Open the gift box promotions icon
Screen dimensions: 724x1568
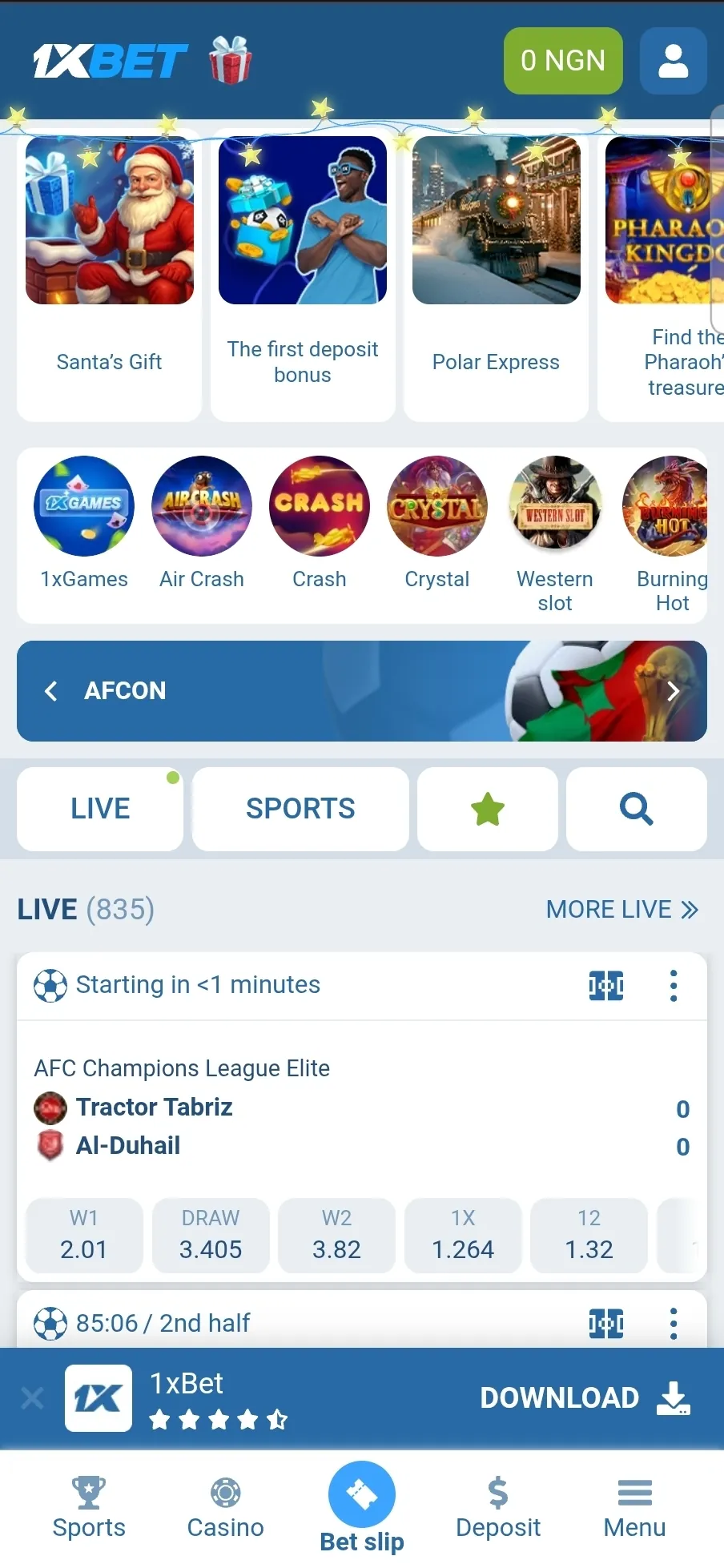pos(230,60)
